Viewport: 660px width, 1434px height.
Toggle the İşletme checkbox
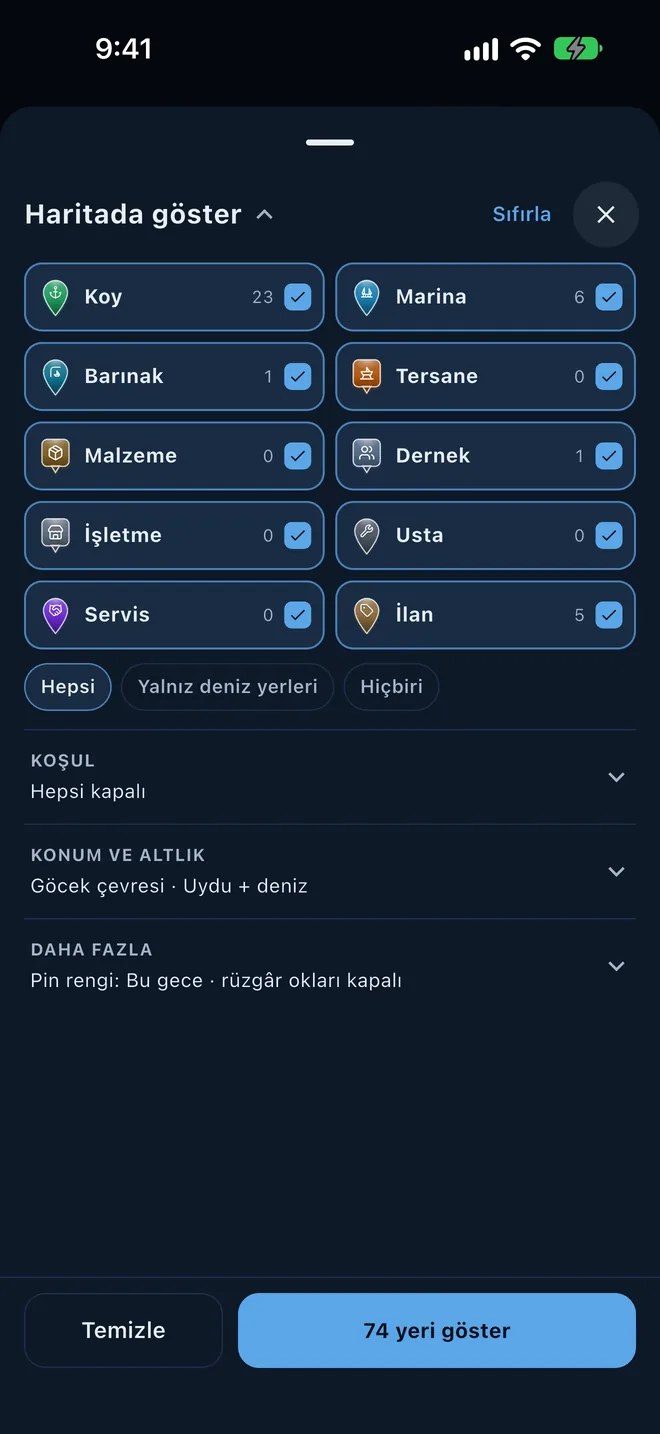pyautogui.click(x=298, y=535)
